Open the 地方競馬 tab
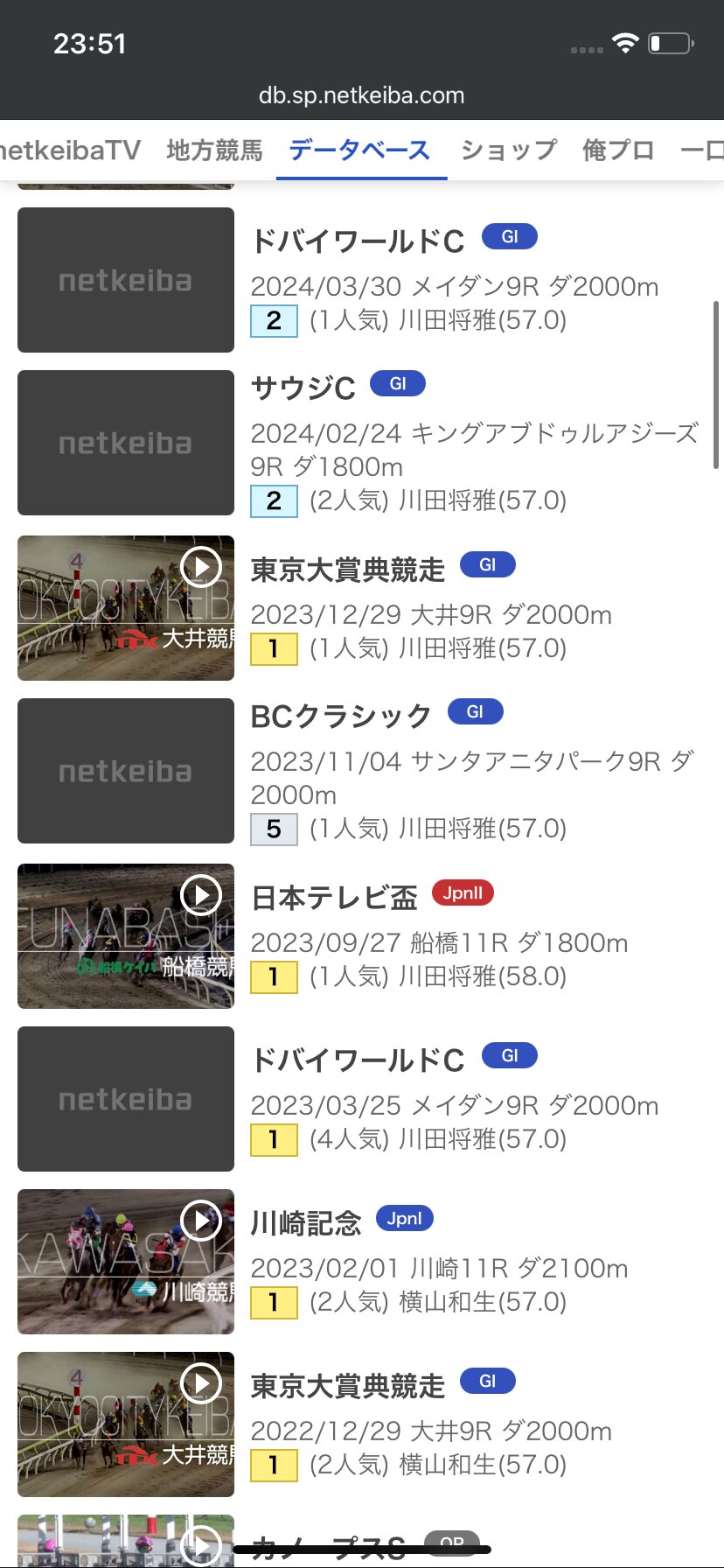 point(214,150)
